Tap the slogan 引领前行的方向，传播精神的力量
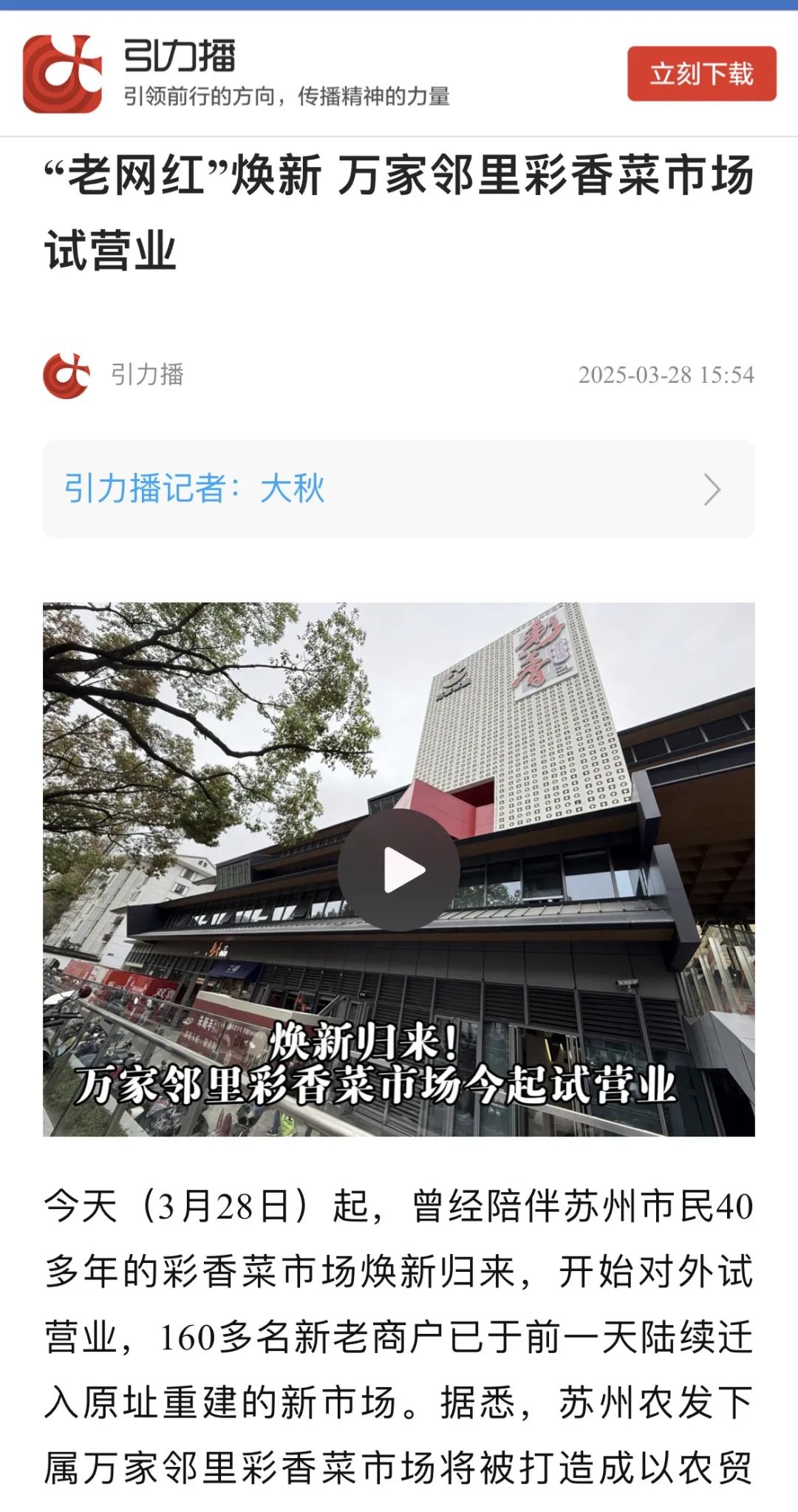This screenshot has height=1512, width=798. (x=292, y=93)
